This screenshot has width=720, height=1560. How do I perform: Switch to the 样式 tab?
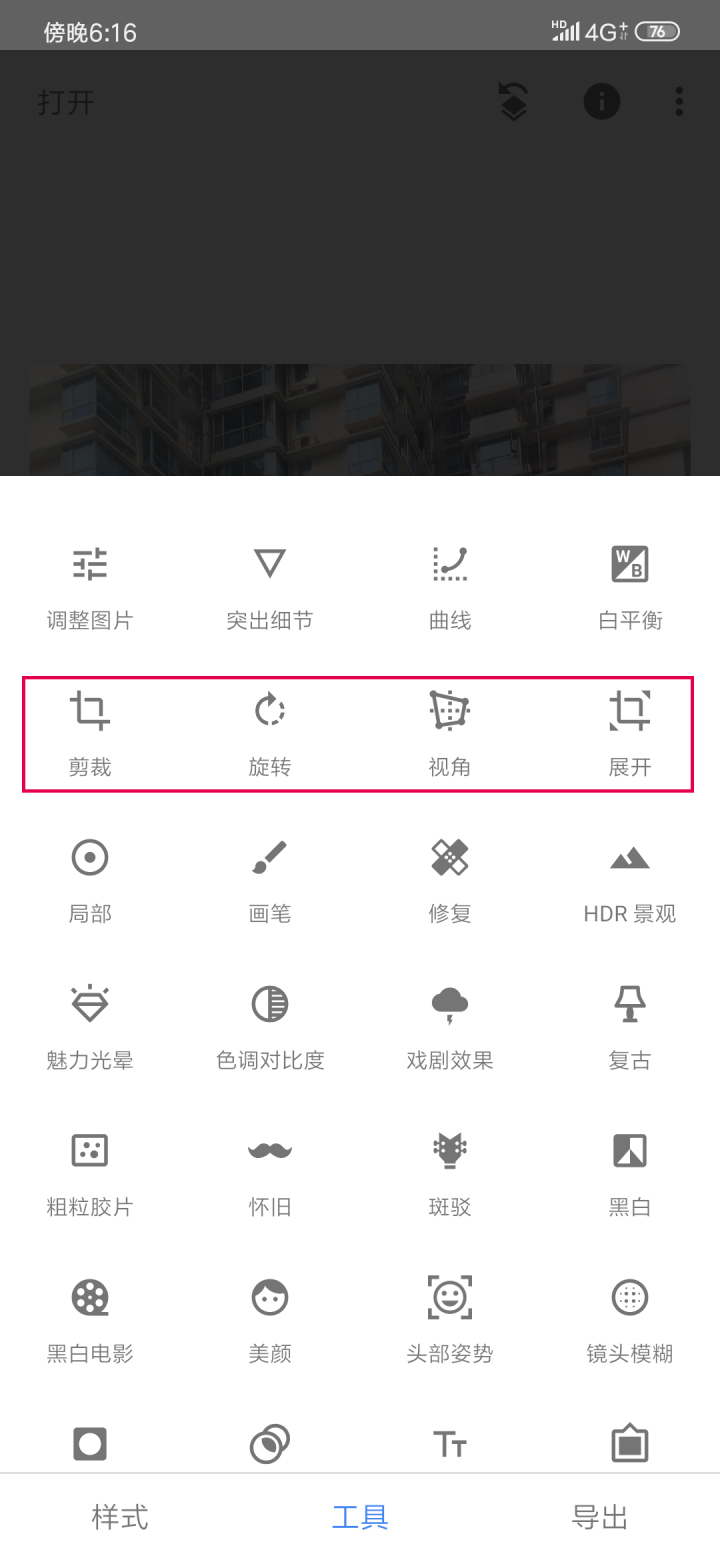[x=120, y=1517]
